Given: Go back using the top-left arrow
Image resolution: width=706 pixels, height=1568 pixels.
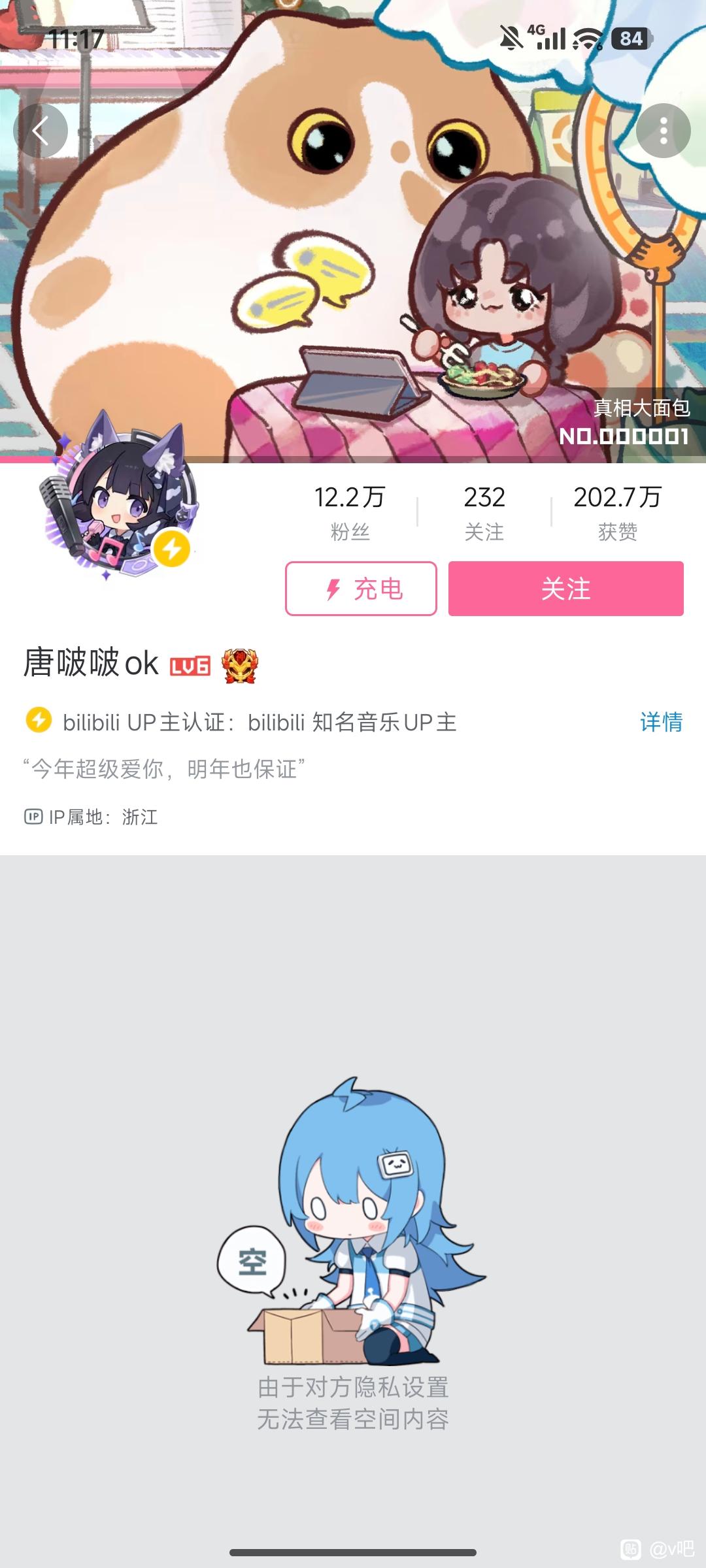Looking at the screenshot, I should tap(41, 131).
